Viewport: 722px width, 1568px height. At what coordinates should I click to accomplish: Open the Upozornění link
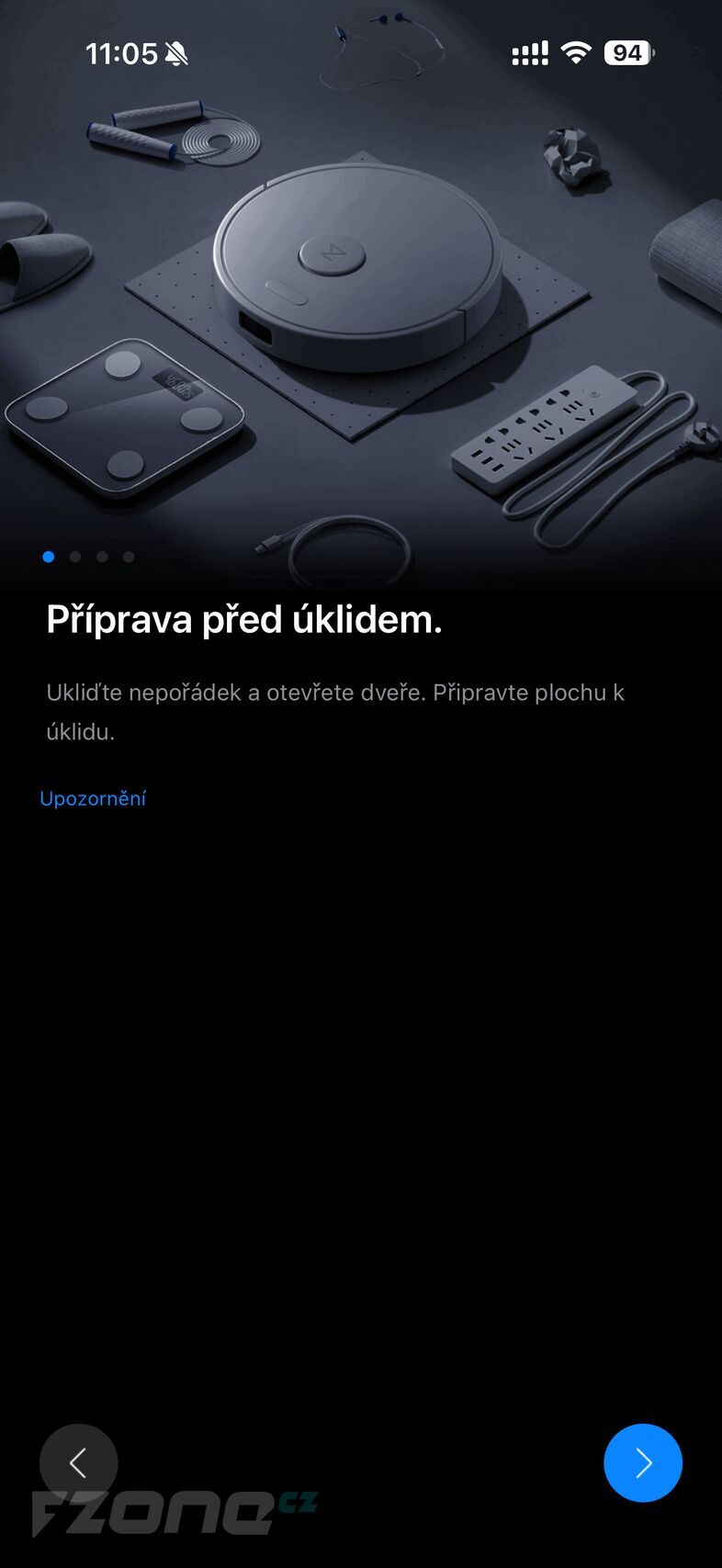pos(93,798)
